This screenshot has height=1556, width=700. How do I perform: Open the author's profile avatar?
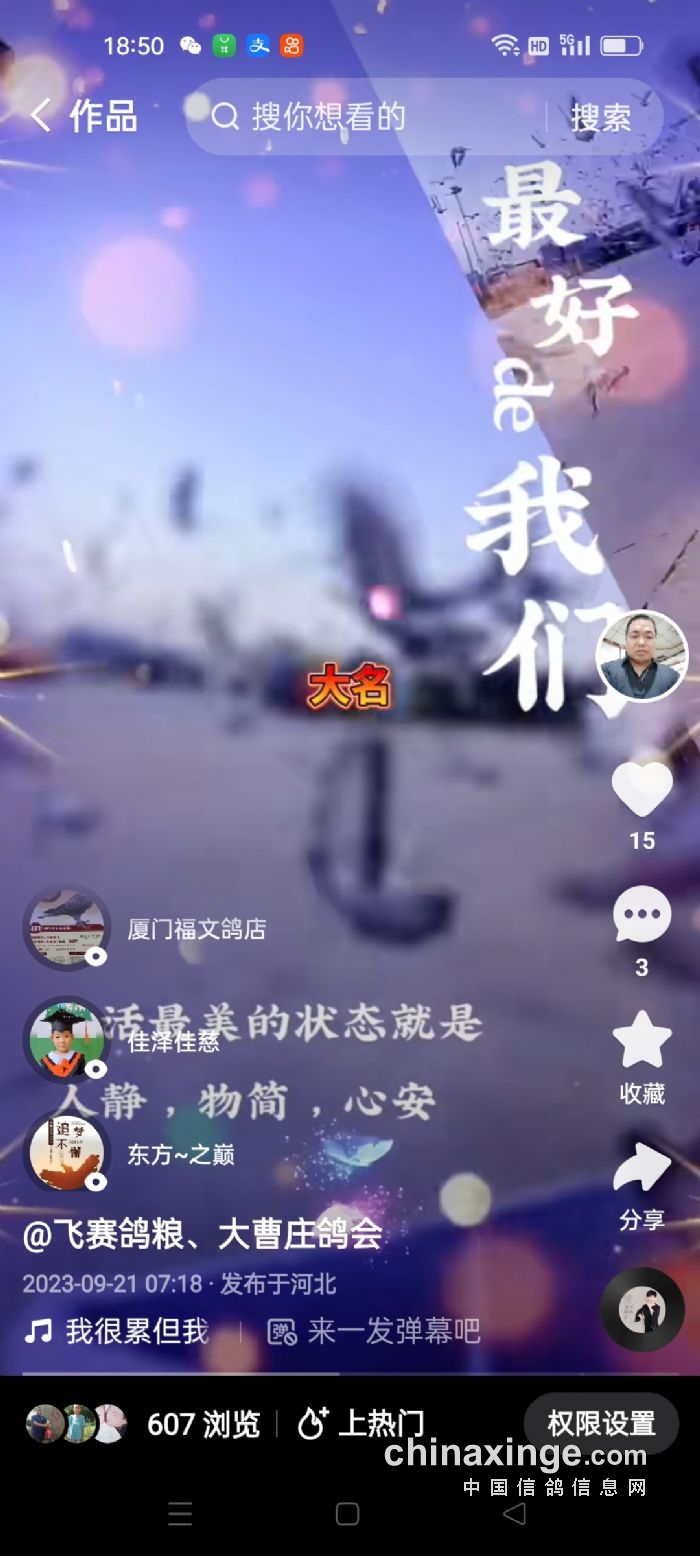[641, 656]
